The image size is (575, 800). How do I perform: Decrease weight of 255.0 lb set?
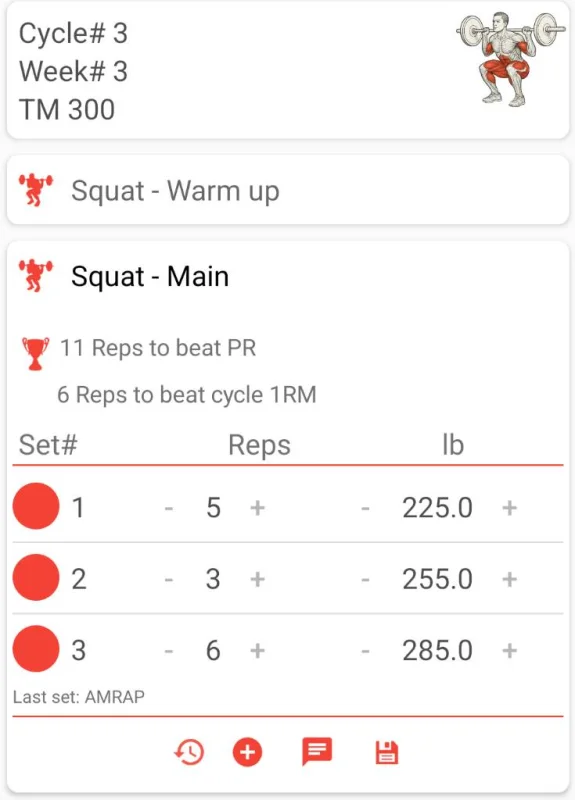click(365, 580)
